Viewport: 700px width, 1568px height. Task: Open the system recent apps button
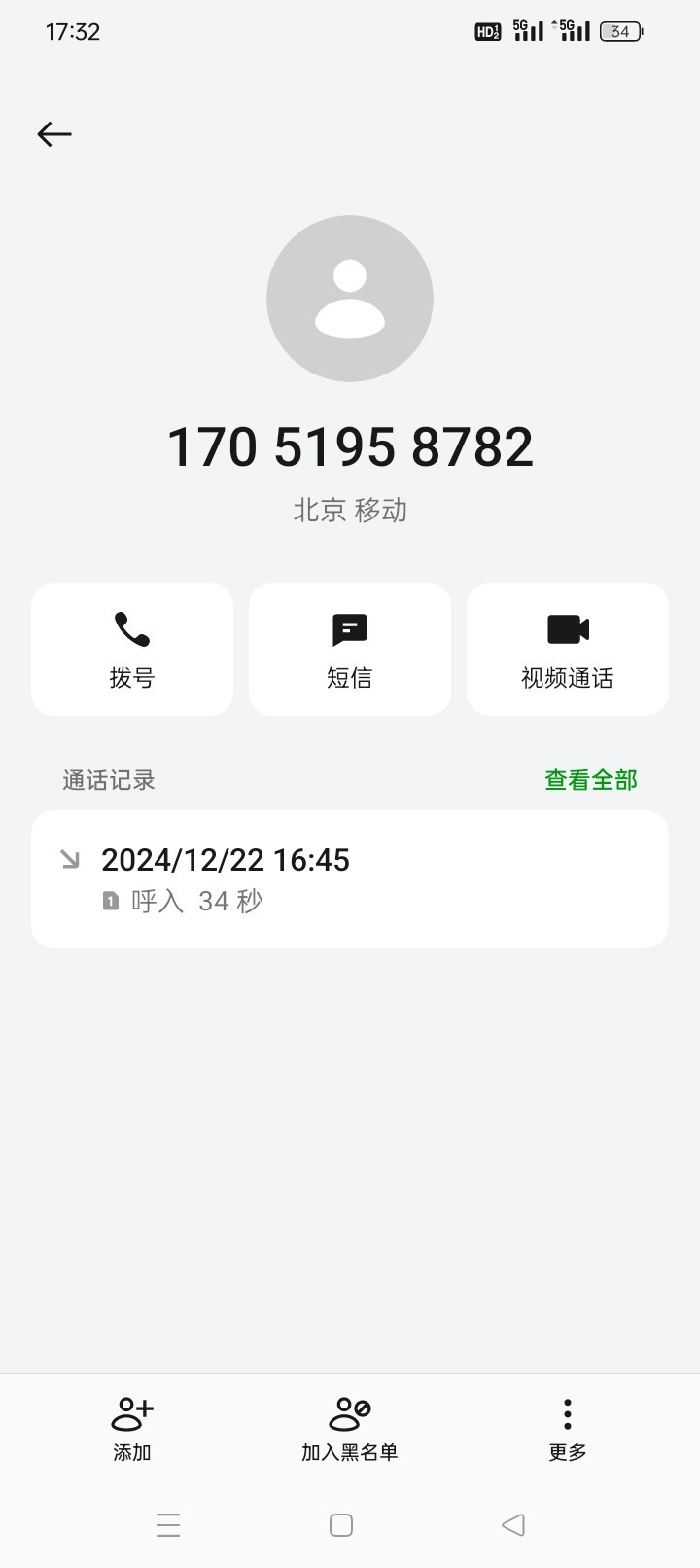click(168, 1524)
